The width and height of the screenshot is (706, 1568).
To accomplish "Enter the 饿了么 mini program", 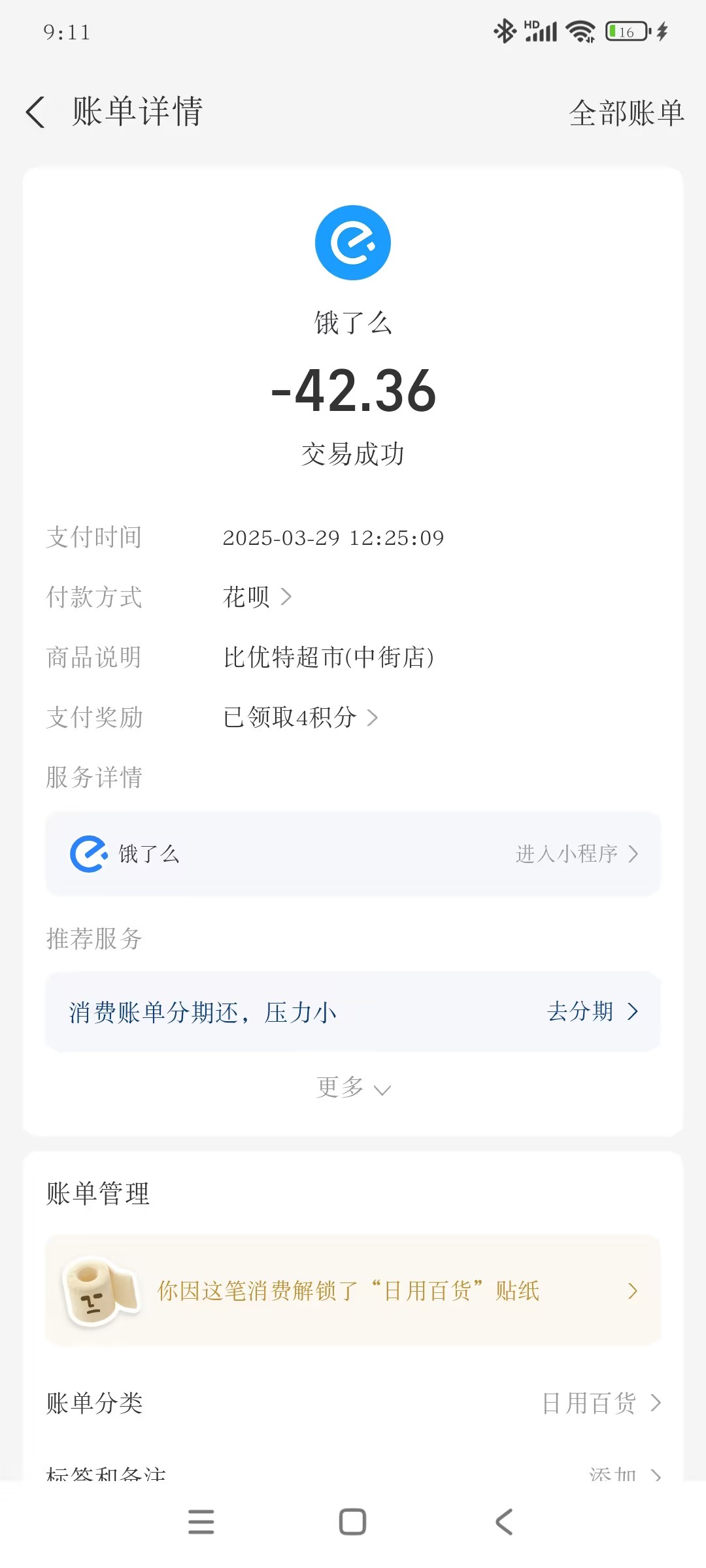I will [x=576, y=854].
